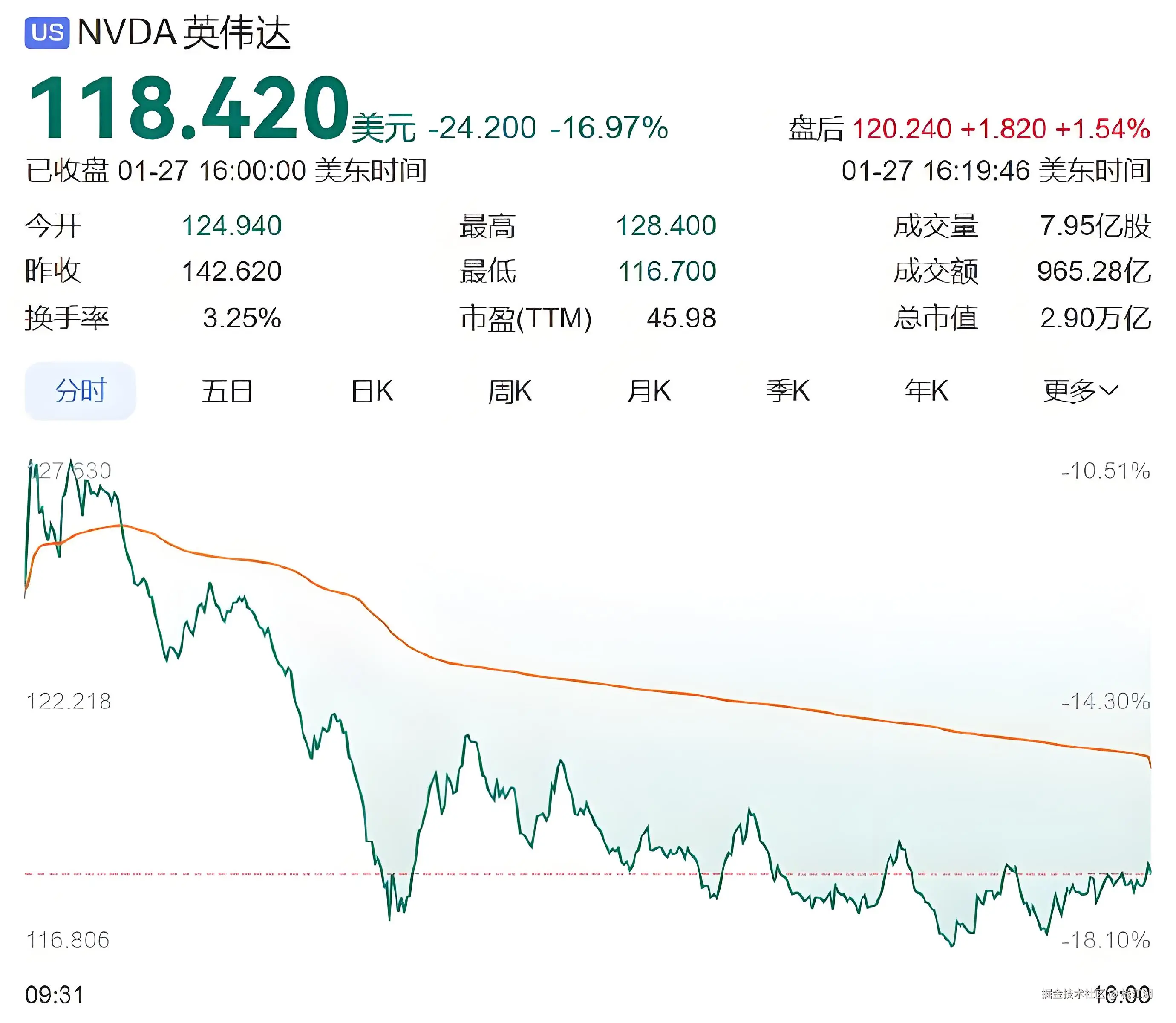This screenshot has width=1176, height=1023.
Task: Expand the 更多 chart options dropdown
Action: click(1080, 391)
